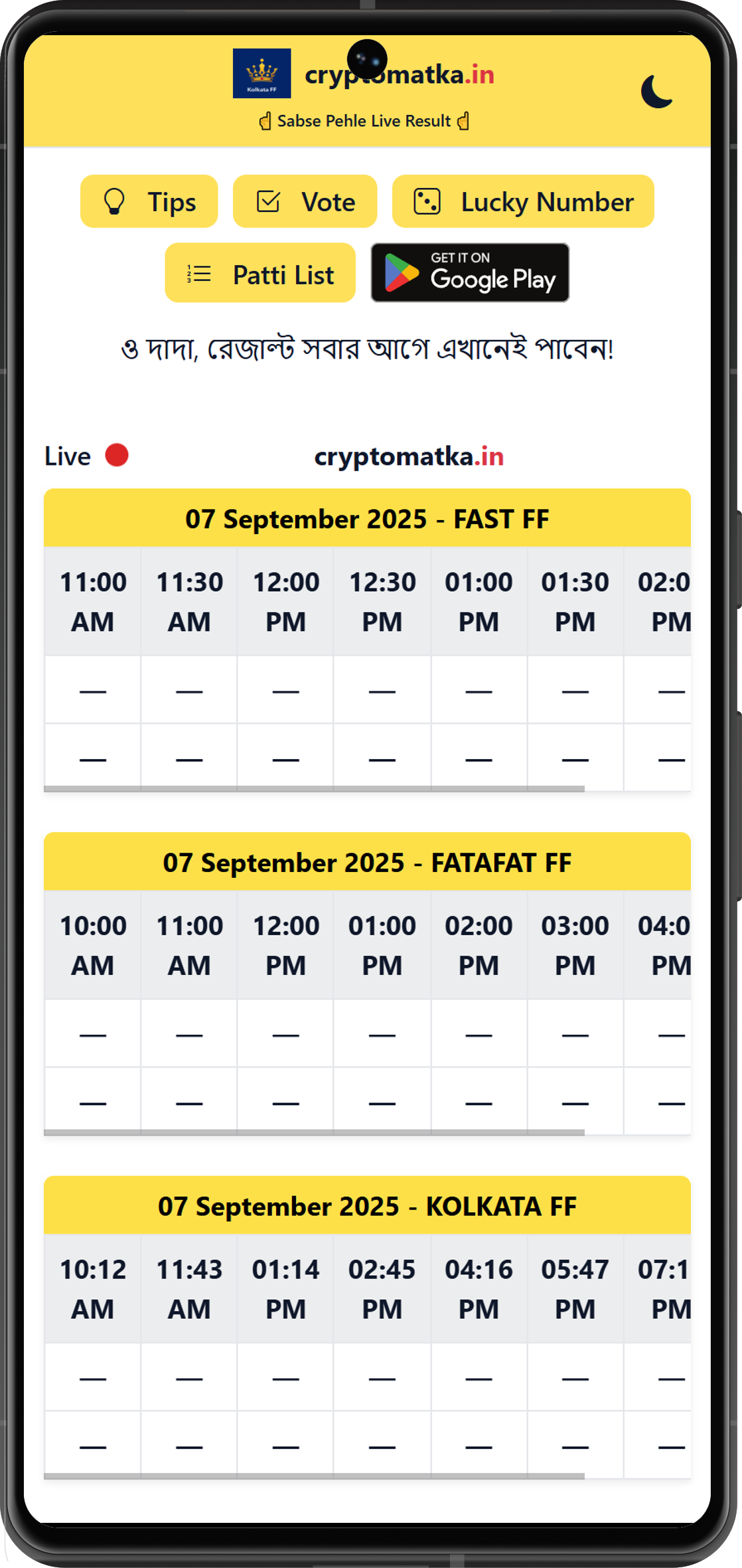
Task: Open the Tips section
Action: (x=149, y=202)
